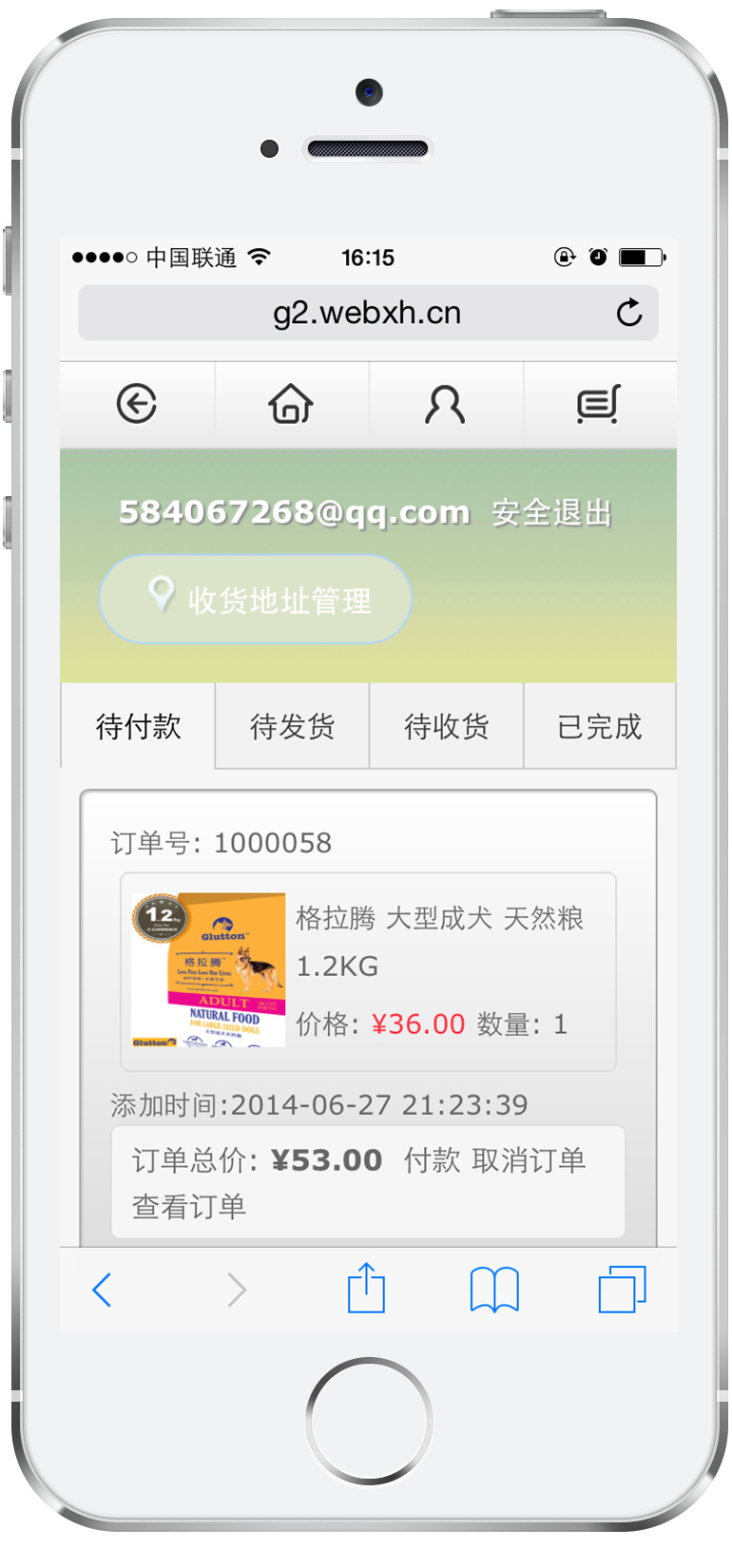Reload the page from the address bar
Image resolution: width=732 pixels, height=1568 pixels.
click(628, 313)
